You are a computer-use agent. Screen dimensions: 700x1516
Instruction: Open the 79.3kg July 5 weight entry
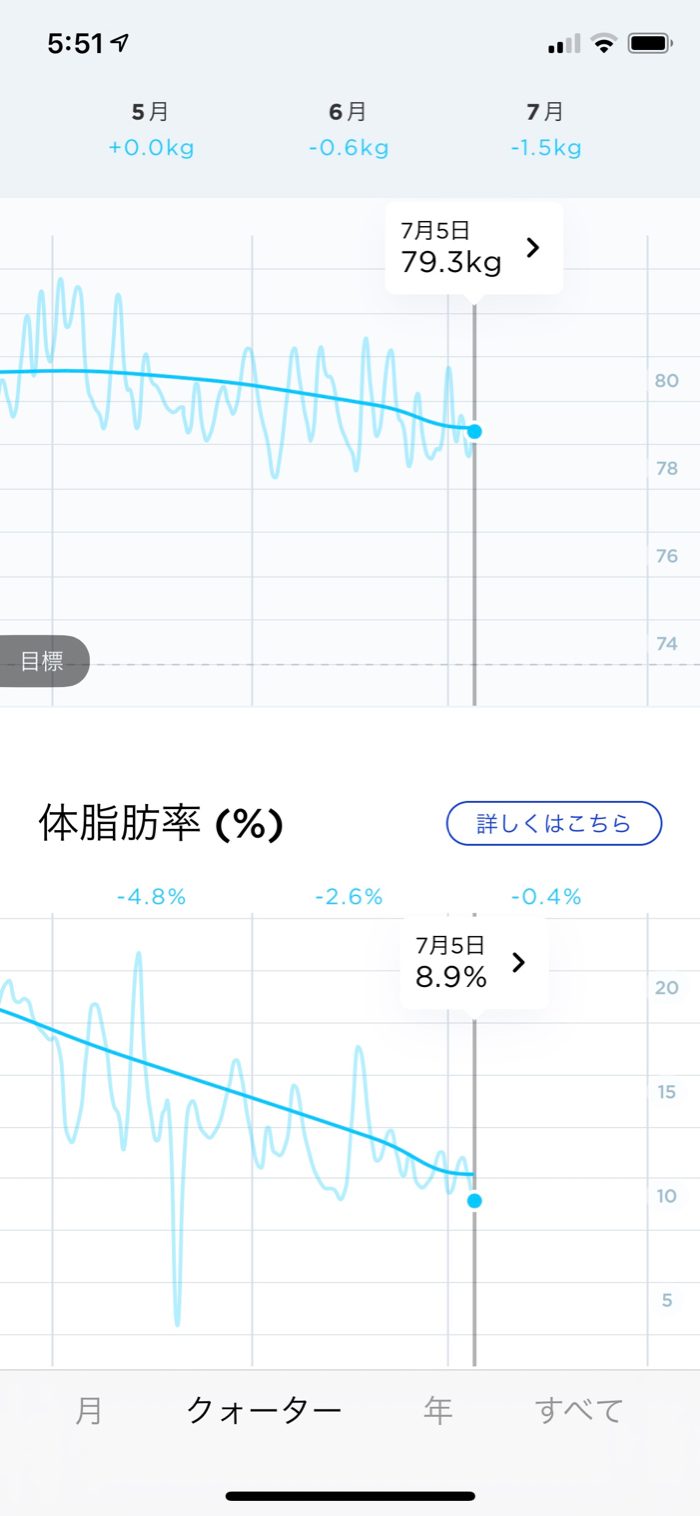click(x=473, y=250)
